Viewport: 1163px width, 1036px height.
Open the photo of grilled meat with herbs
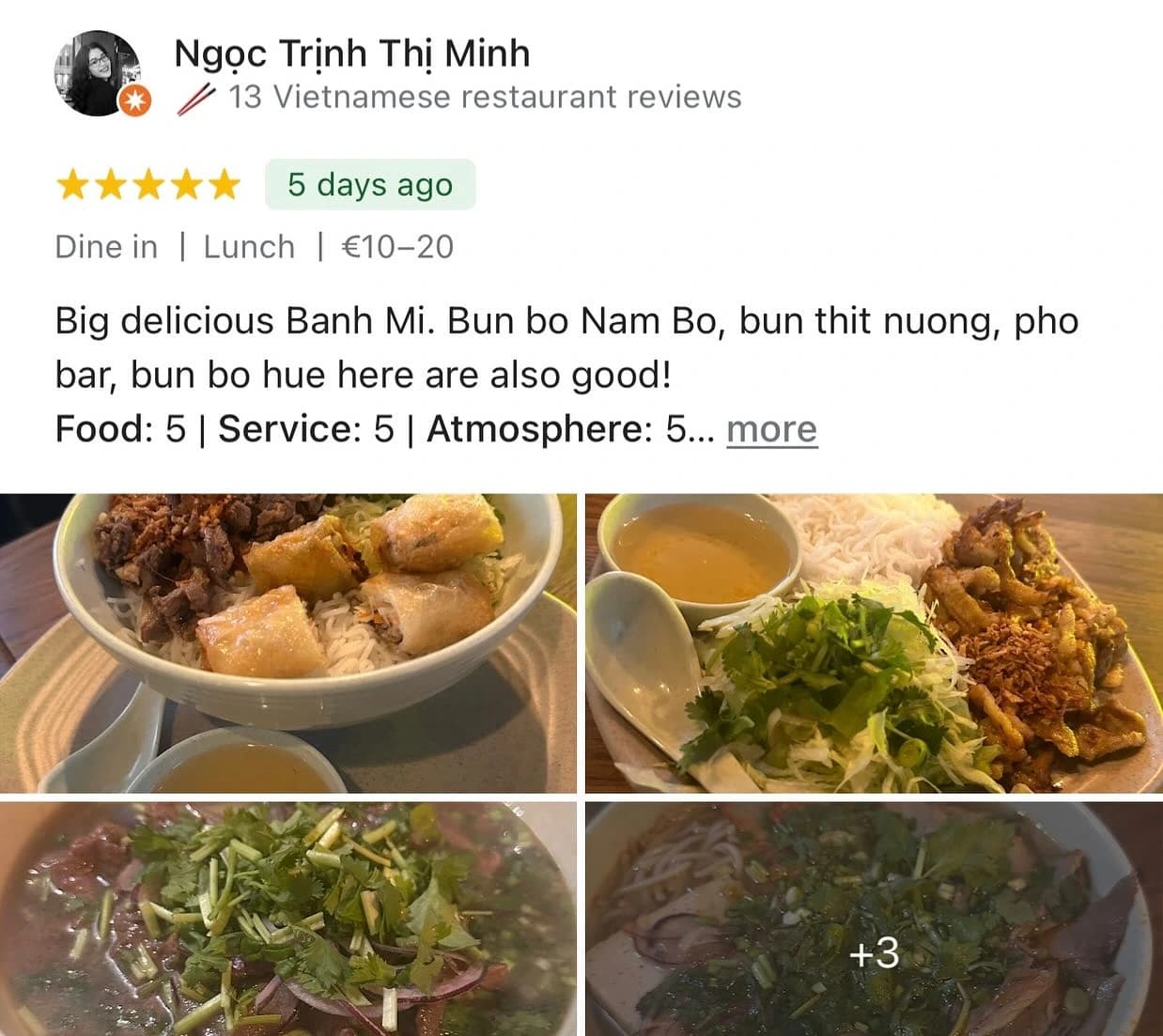click(874, 643)
